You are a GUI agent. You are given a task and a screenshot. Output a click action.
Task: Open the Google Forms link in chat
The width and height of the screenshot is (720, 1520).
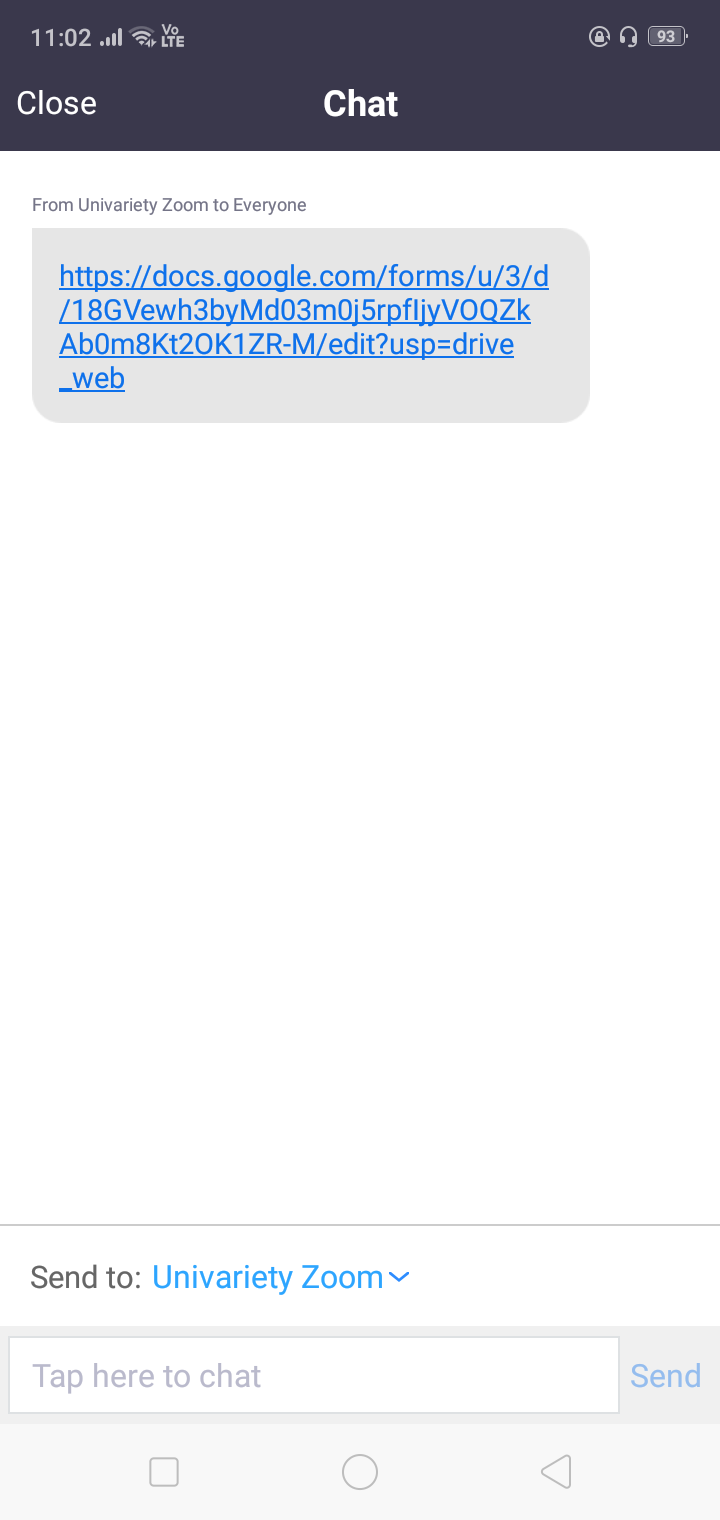coord(304,327)
